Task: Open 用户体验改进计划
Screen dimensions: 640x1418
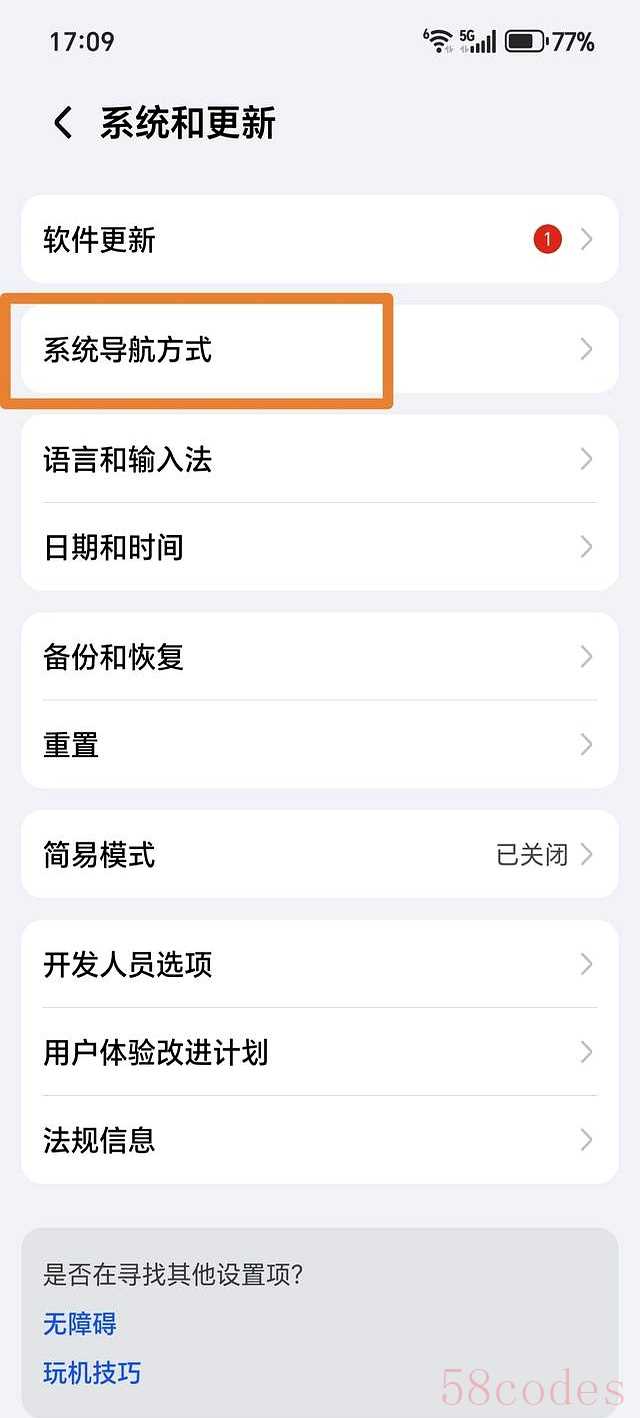Action: (319, 1053)
